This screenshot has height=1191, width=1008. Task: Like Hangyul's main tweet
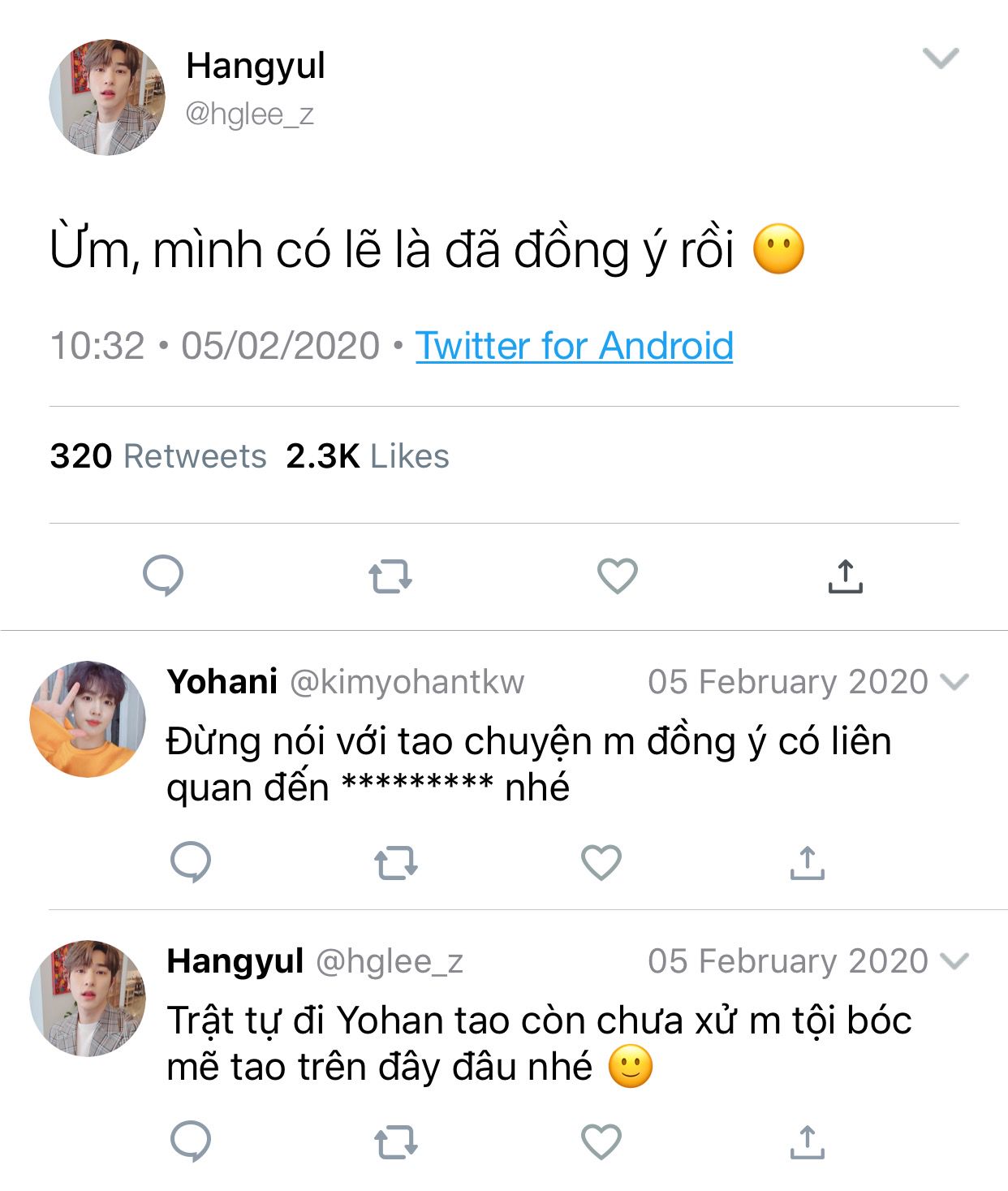point(617,576)
